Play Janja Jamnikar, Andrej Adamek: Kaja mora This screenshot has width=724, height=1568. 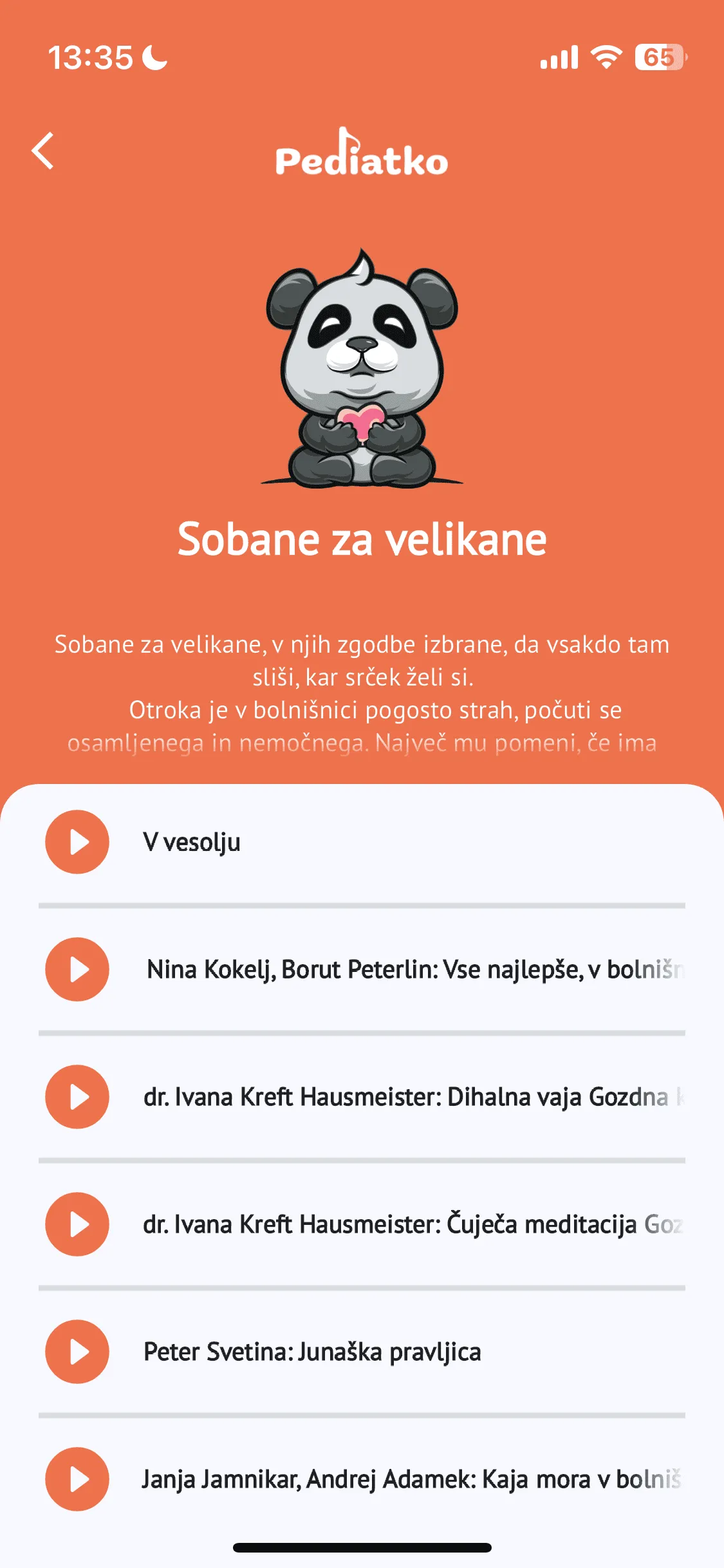tap(77, 1479)
